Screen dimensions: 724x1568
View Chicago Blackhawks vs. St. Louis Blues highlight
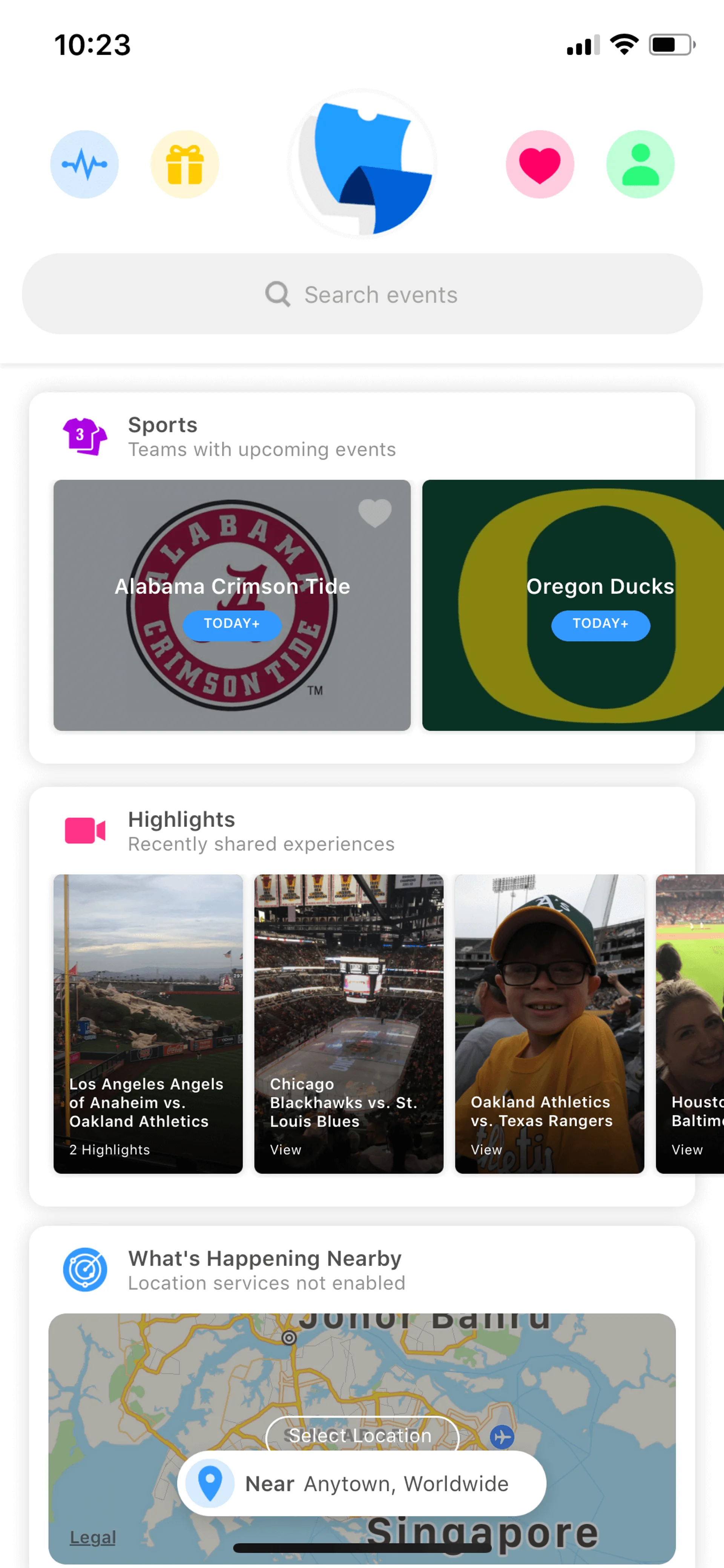point(349,1024)
